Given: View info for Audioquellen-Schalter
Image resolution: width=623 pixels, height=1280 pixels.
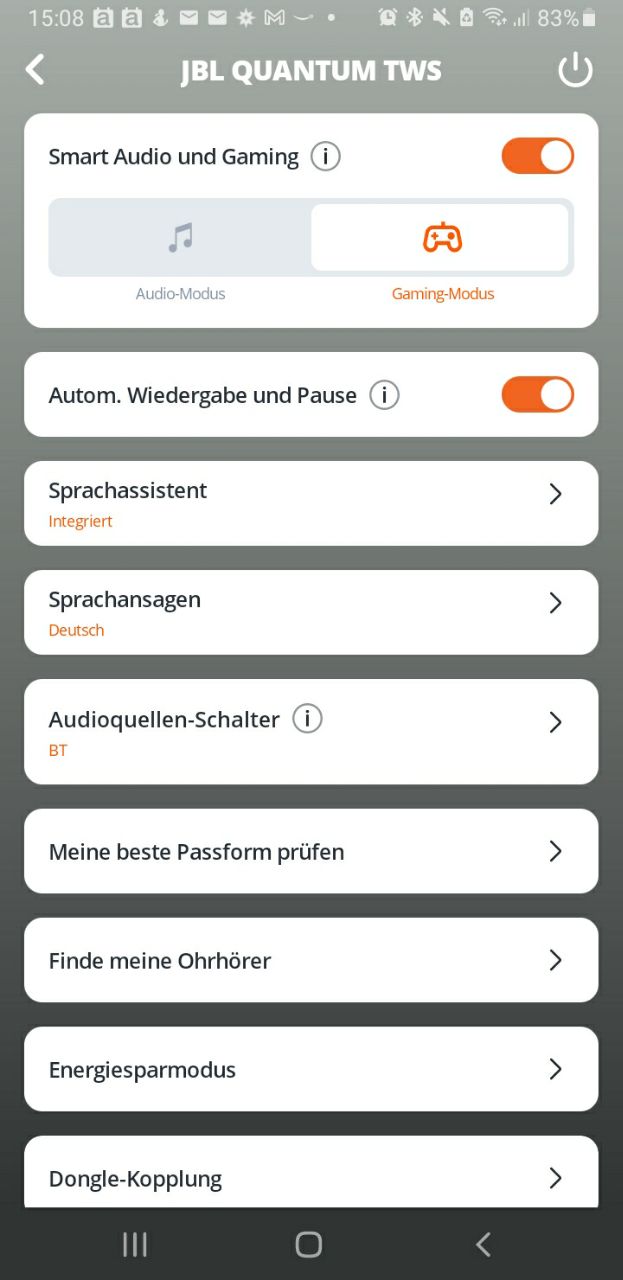Looking at the screenshot, I should point(307,719).
